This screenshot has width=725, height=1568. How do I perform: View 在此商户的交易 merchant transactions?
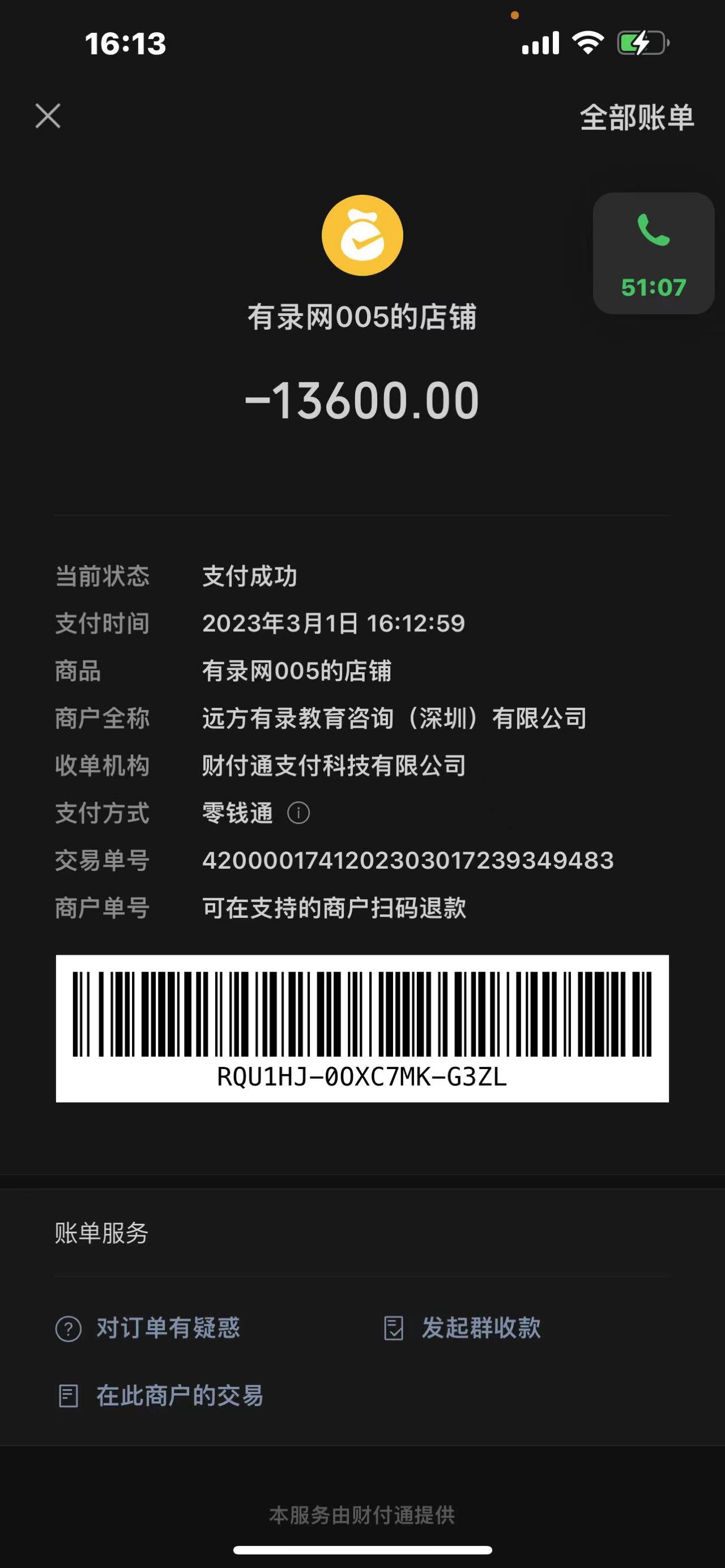coord(179,1395)
